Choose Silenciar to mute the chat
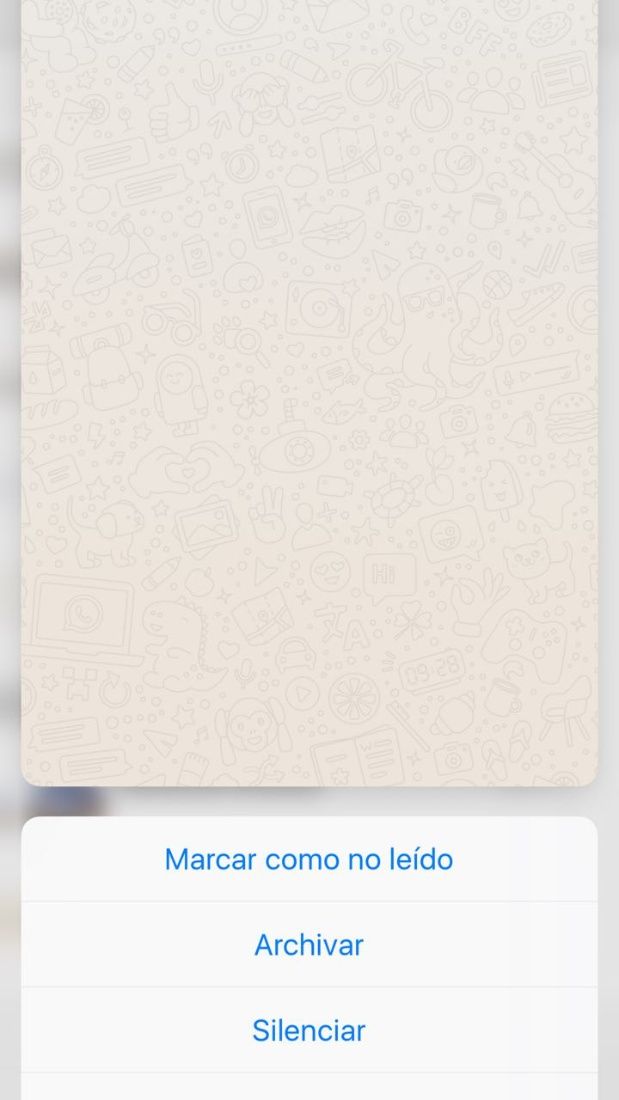 tap(309, 1031)
